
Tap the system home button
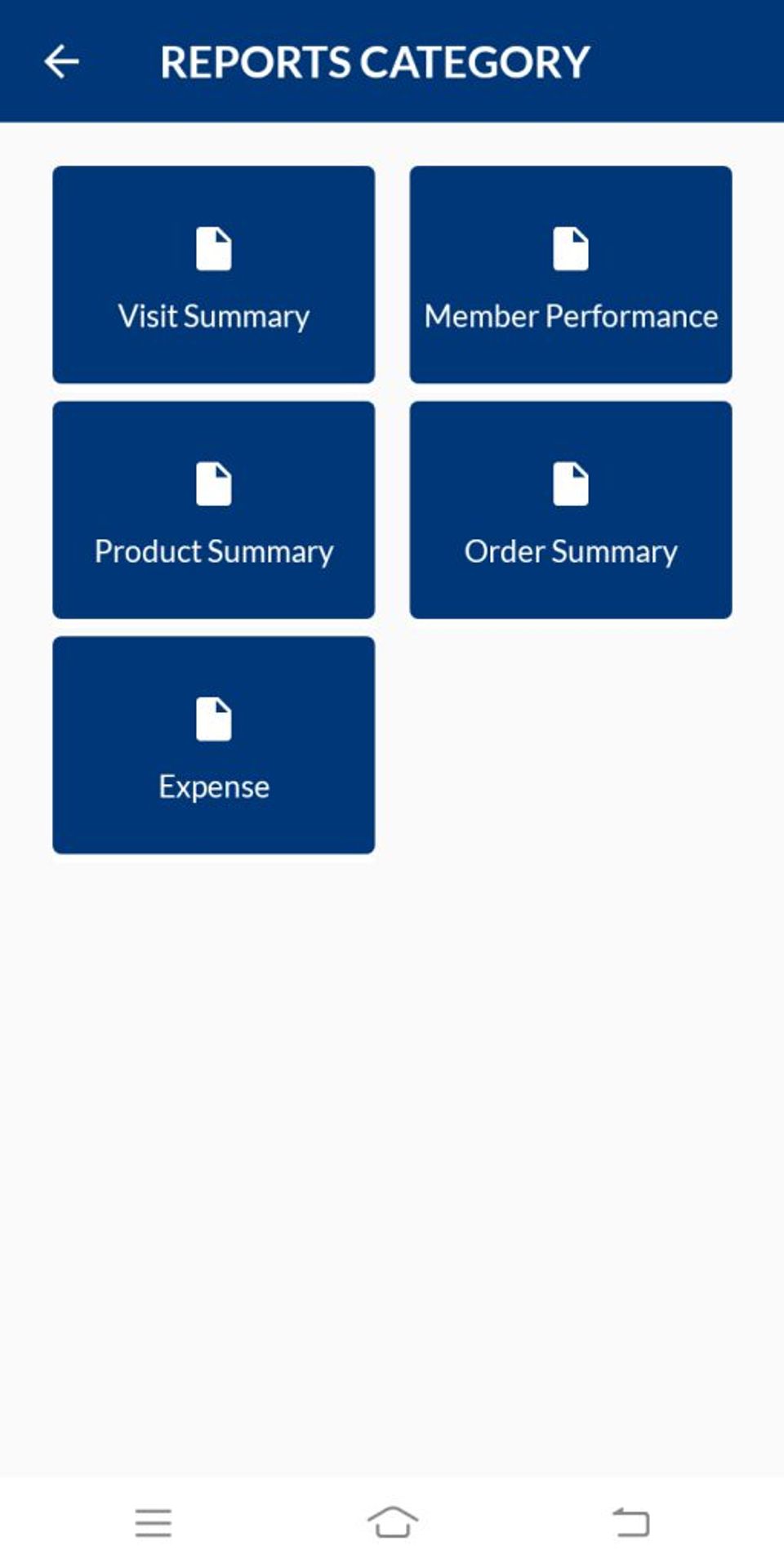point(393,1522)
